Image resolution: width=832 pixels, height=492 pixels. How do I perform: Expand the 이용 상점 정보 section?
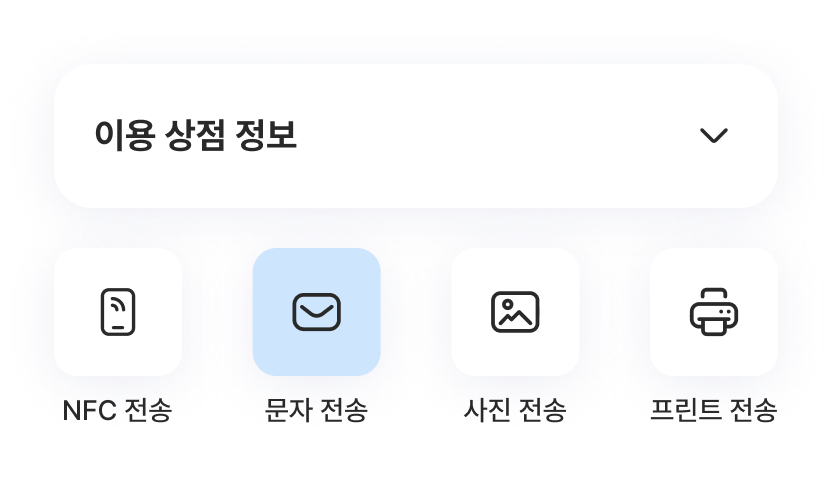click(713, 136)
